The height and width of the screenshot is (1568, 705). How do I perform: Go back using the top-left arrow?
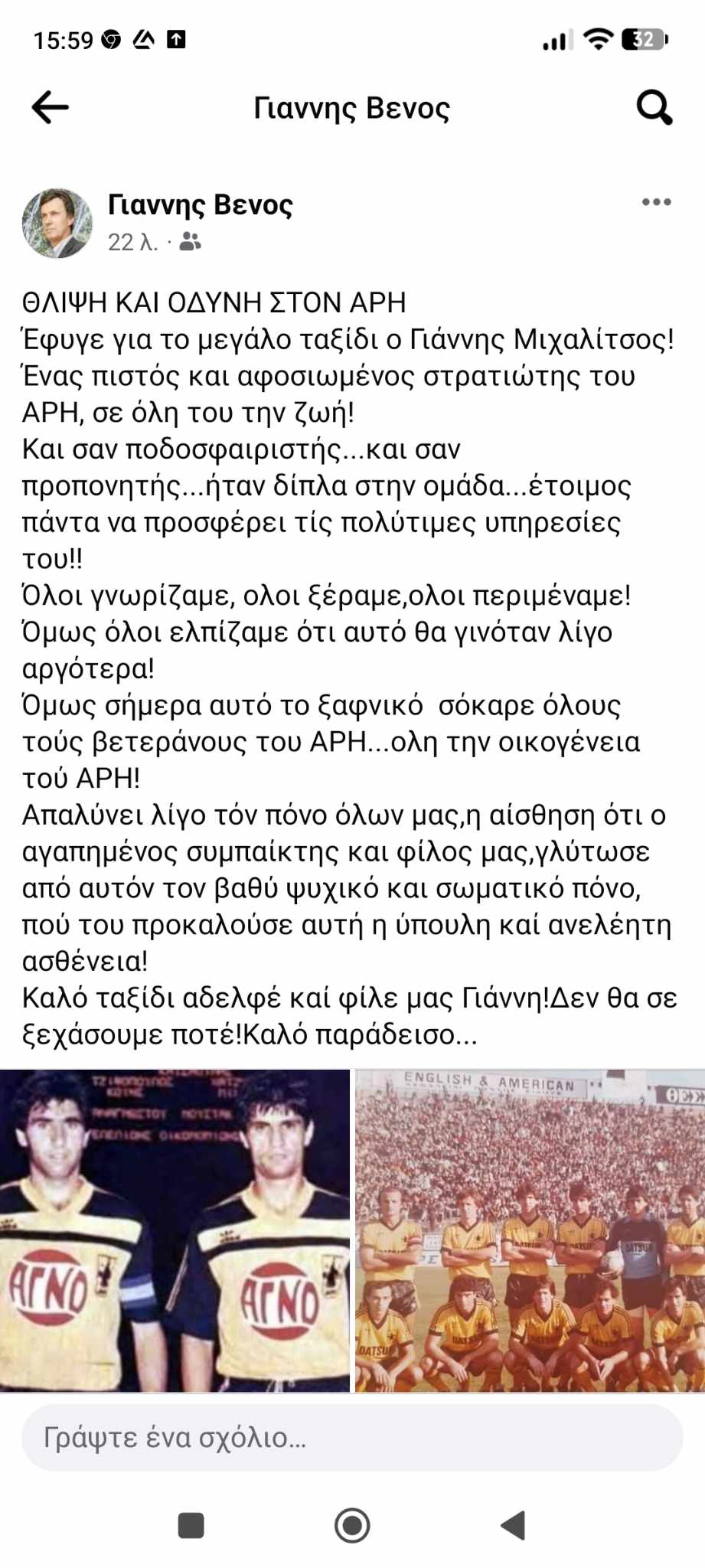51,107
